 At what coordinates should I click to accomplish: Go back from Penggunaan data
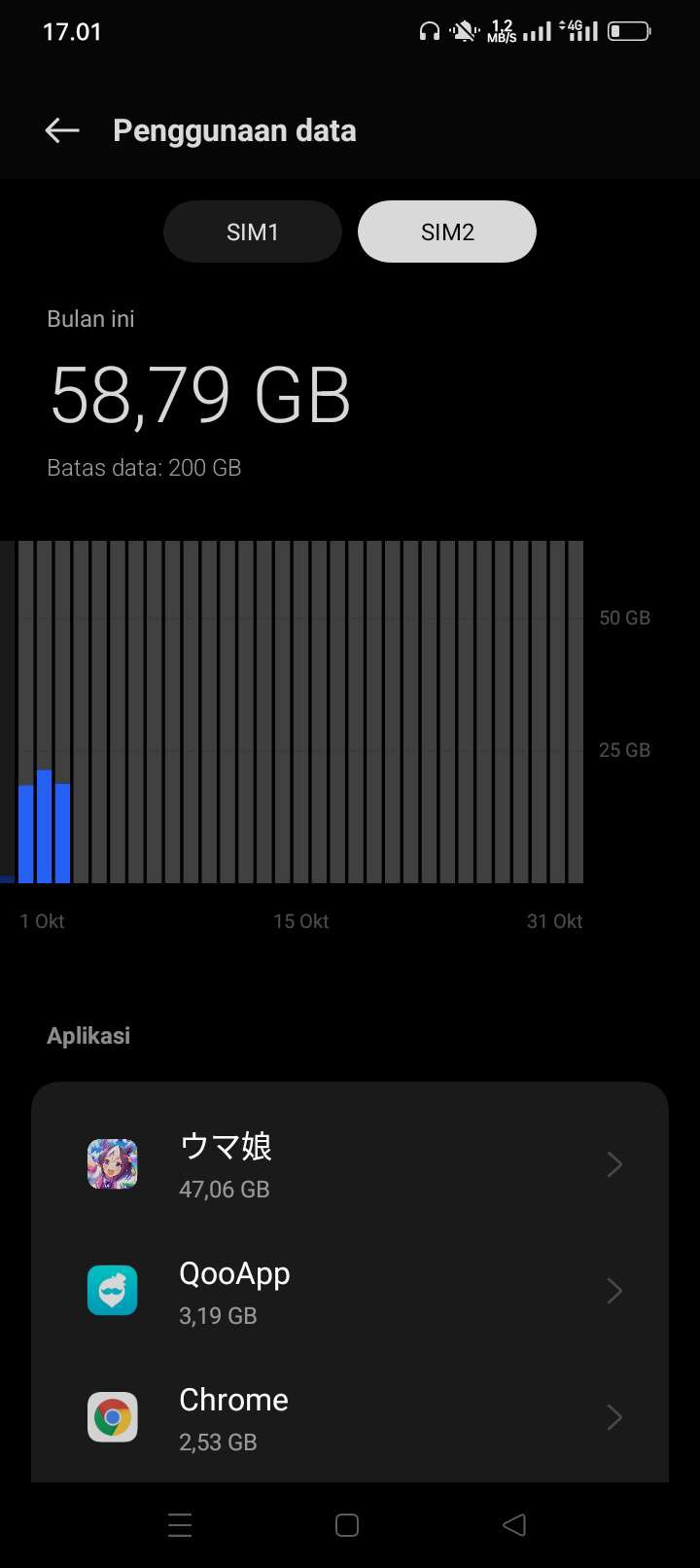[x=62, y=130]
